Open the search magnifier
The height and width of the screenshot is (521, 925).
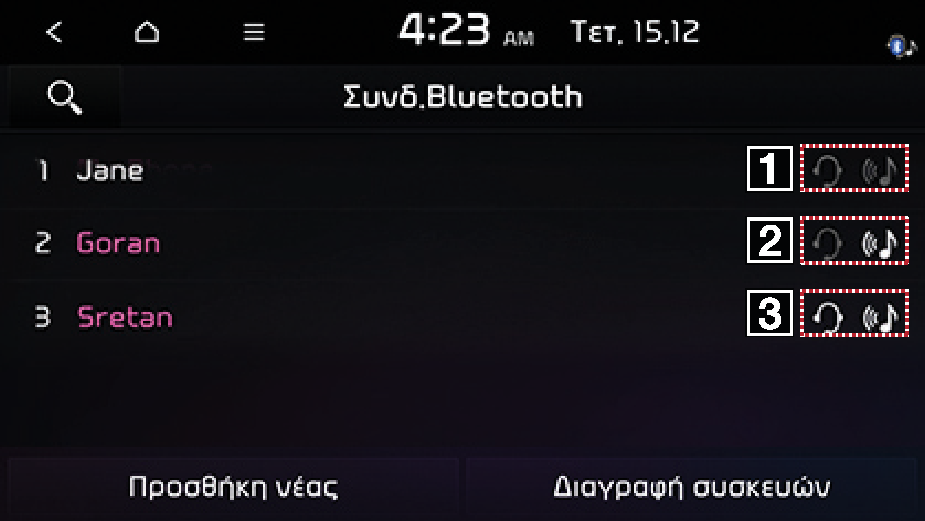pyautogui.click(x=64, y=97)
